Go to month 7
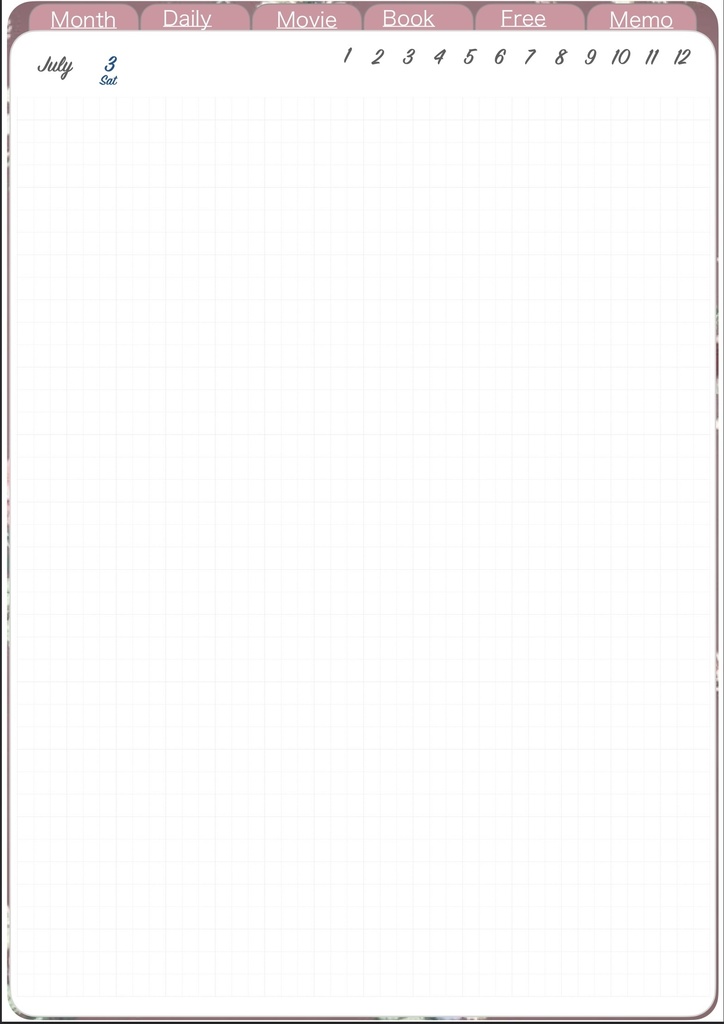 point(530,57)
